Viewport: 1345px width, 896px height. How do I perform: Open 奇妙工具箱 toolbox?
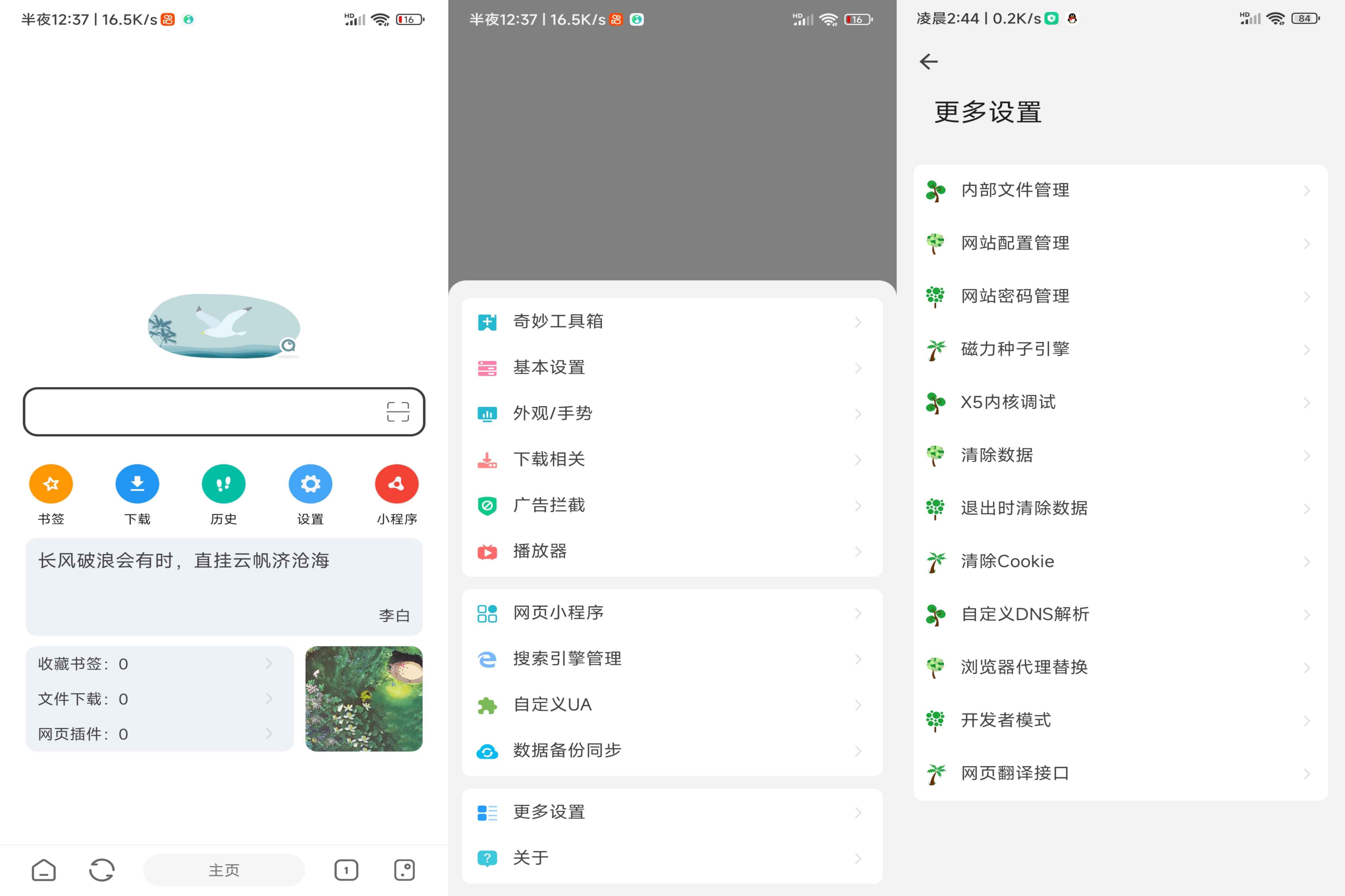pos(672,322)
